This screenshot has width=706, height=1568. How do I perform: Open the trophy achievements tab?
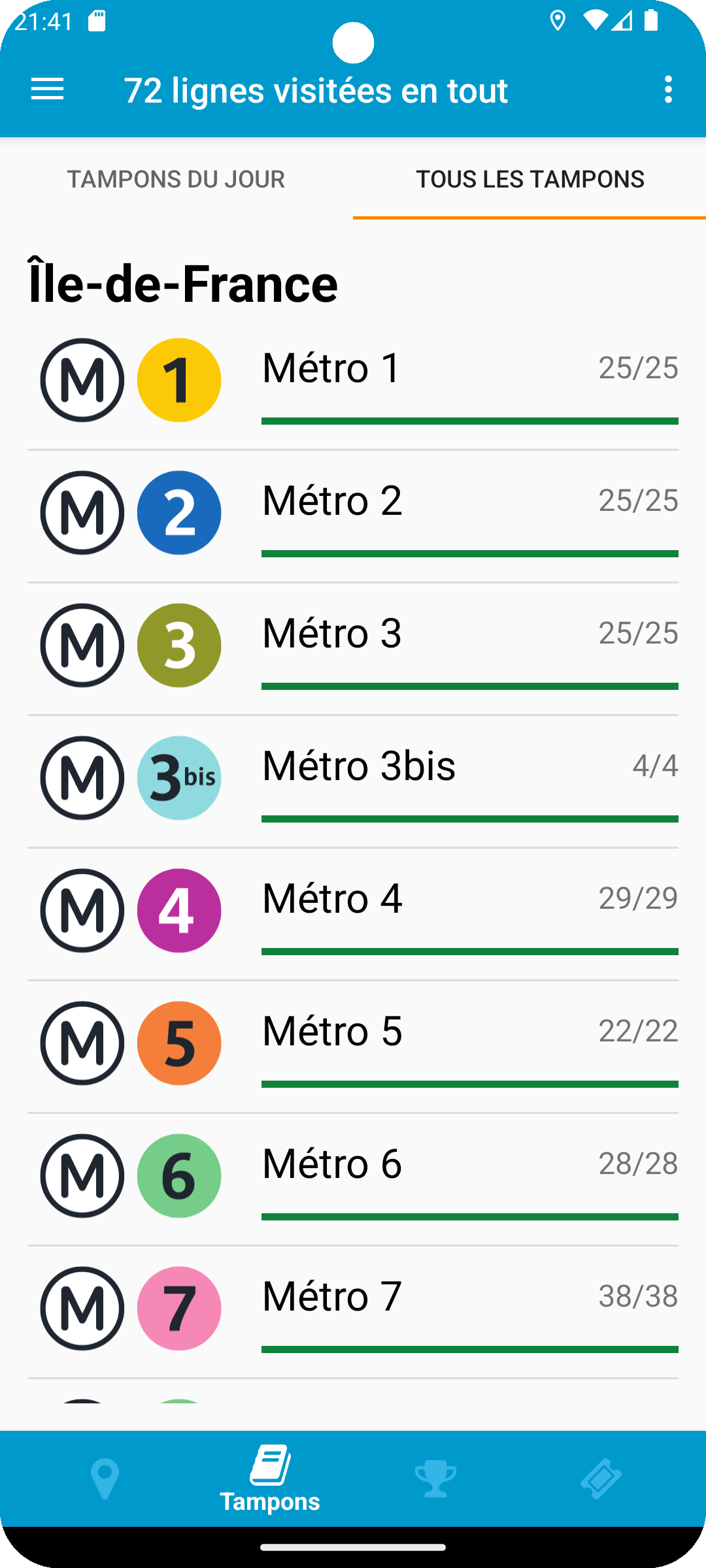435,1478
